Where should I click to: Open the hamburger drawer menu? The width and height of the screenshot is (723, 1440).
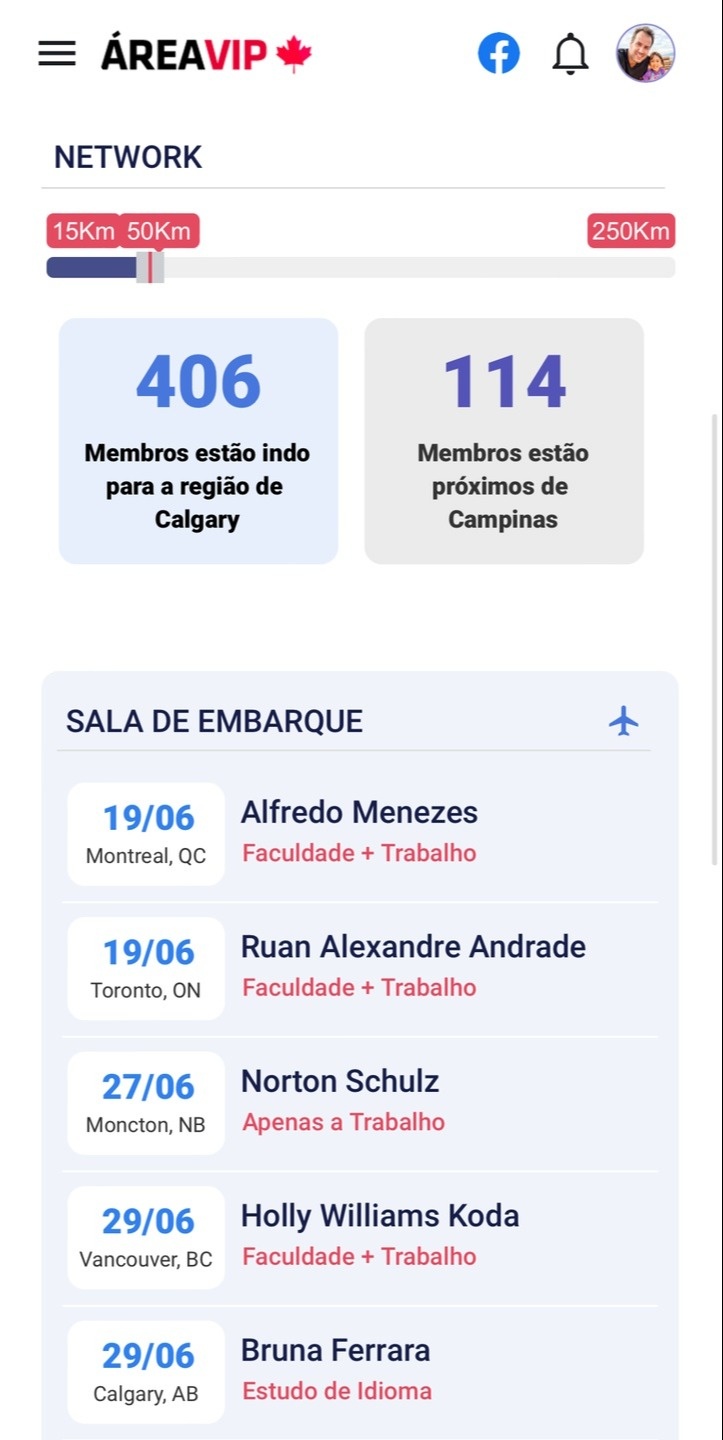pos(57,54)
